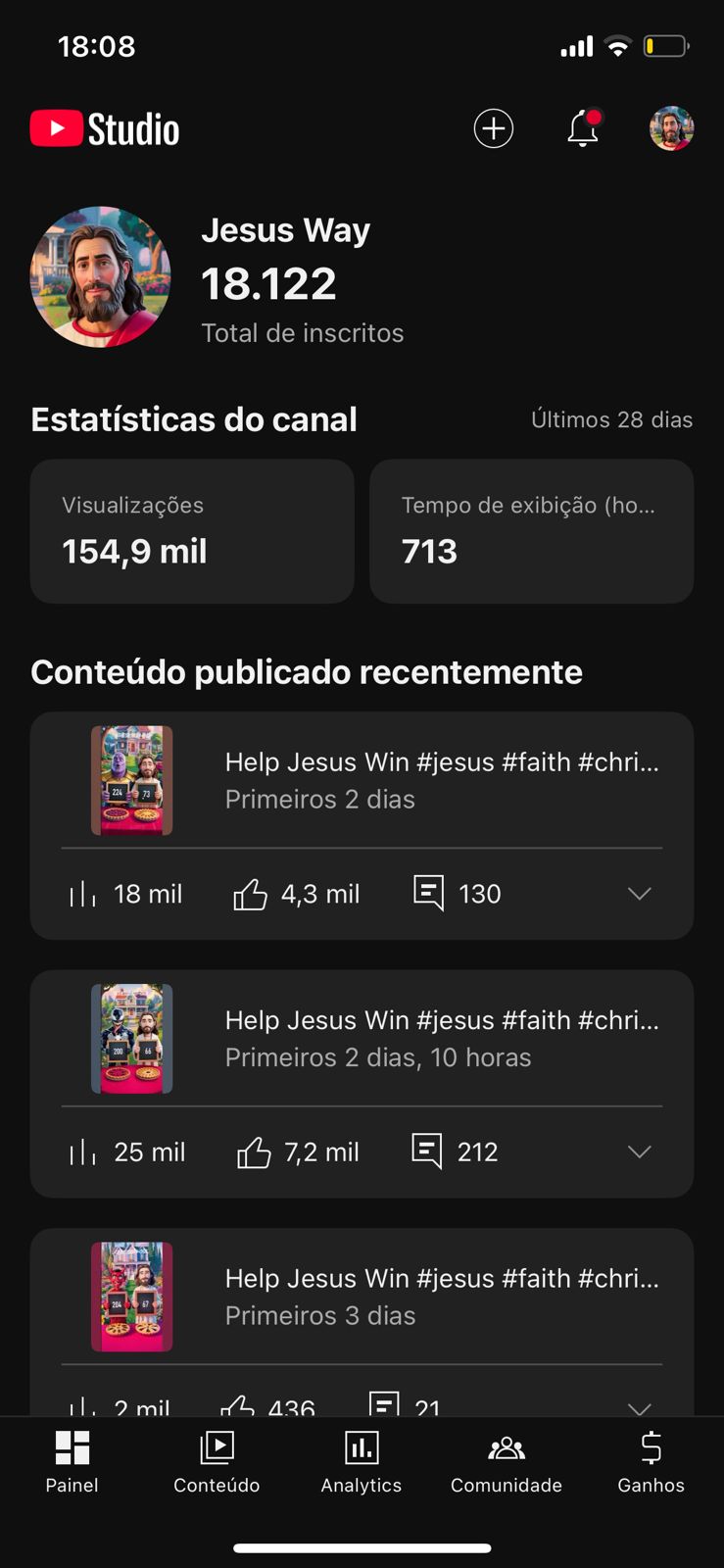Open the video from Primeiros 2 dias, 10 horas
Image resolution: width=724 pixels, height=1568 pixels.
point(441,1038)
